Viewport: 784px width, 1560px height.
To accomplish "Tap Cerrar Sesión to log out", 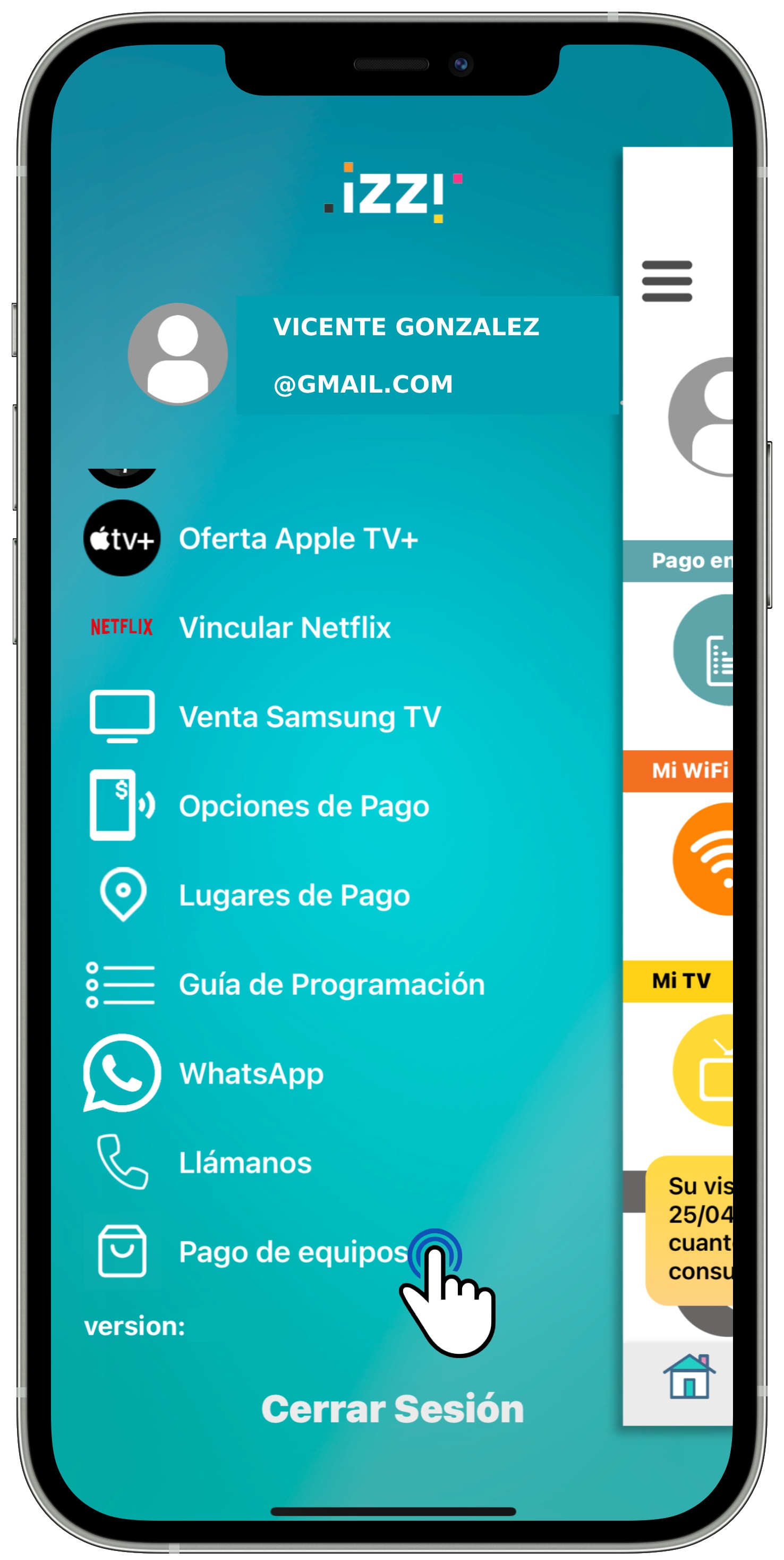I will [x=393, y=1409].
